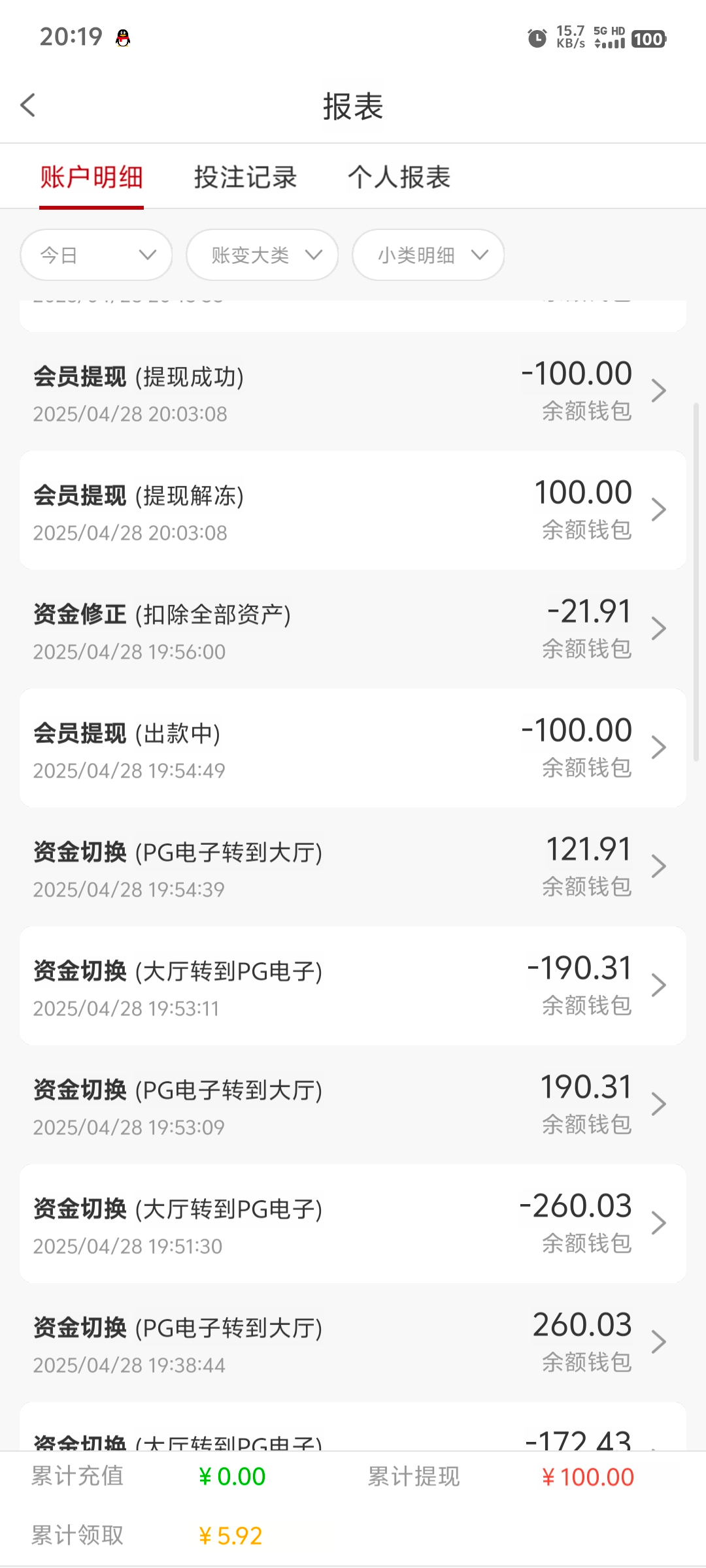706x1568 pixels.
Task: Open the 提现成功 -100.00 record
Action: pyautogui.click(x=353, y=391)
